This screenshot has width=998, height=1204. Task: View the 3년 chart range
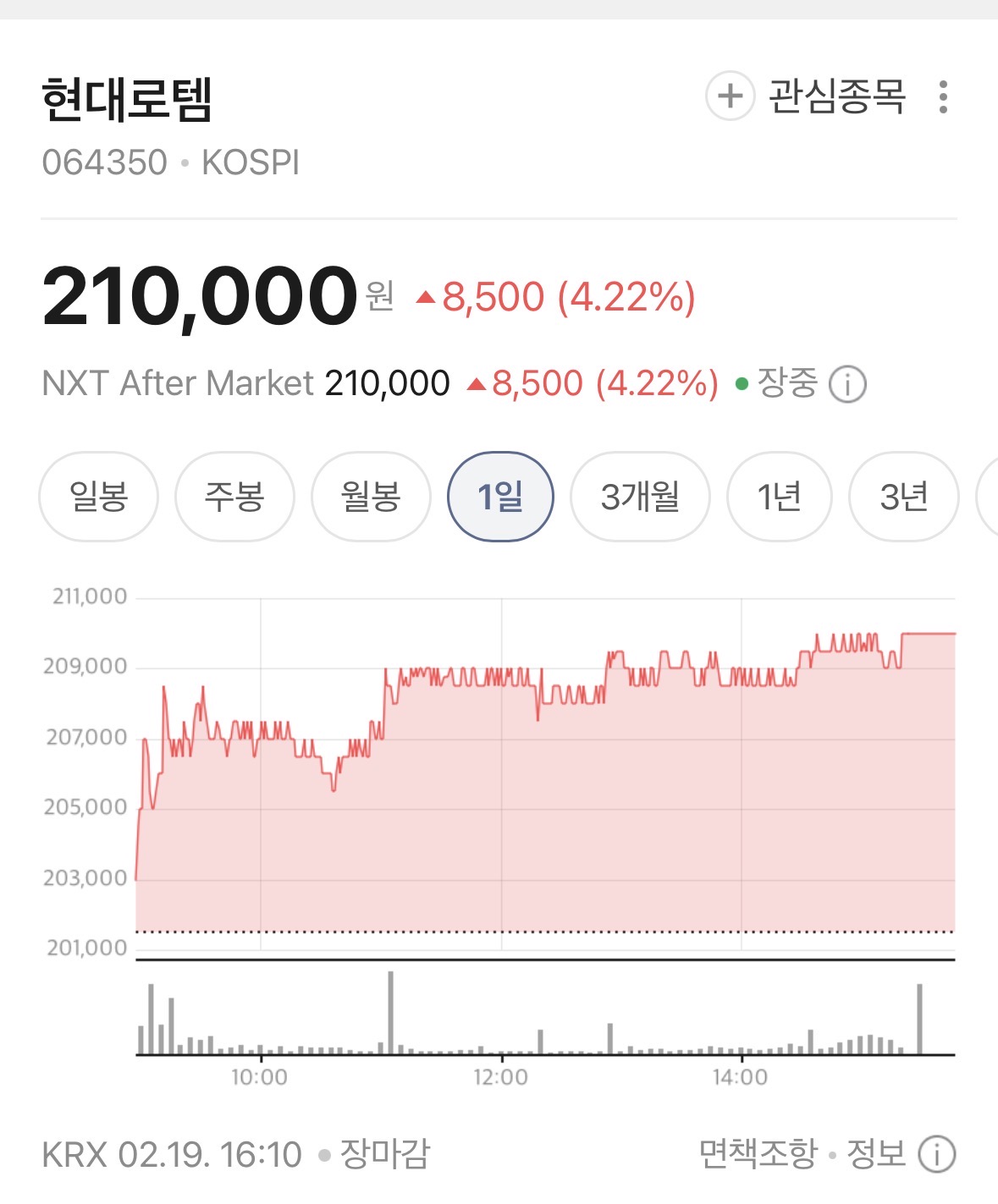coord(903,497)
